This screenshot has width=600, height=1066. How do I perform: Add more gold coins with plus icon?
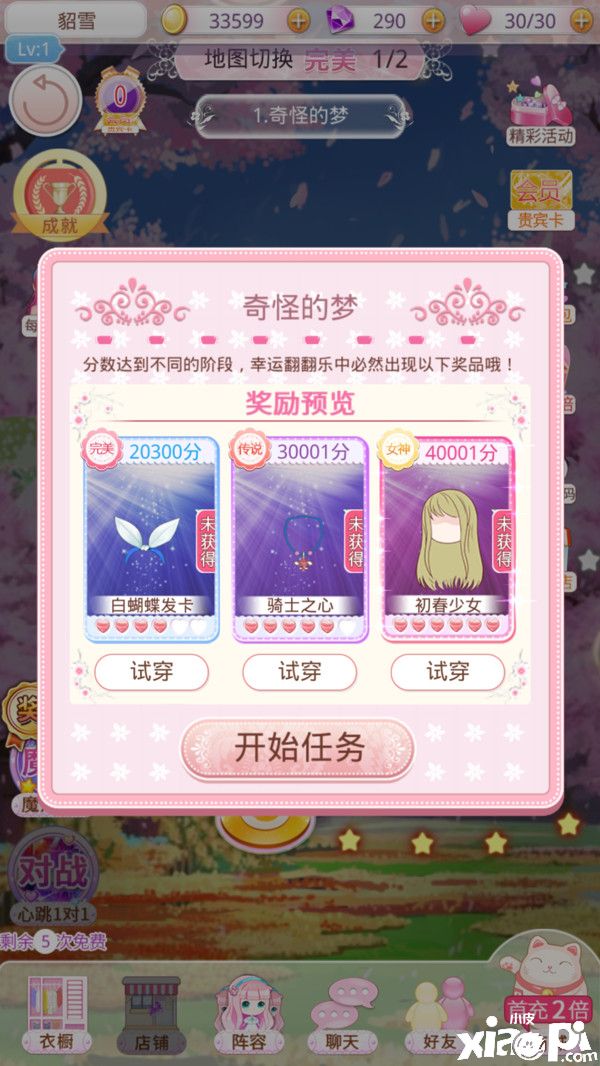[x=298, y=20]
